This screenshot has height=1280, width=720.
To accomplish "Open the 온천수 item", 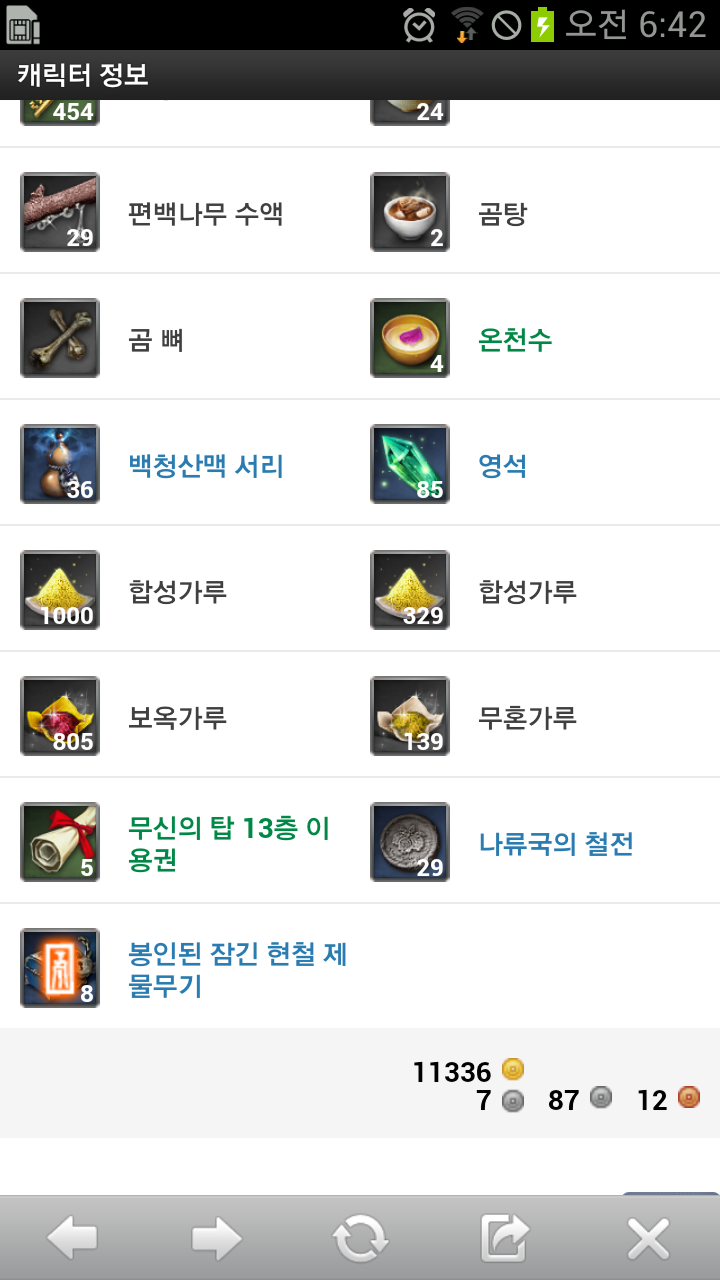I will [x=515, y=339].
